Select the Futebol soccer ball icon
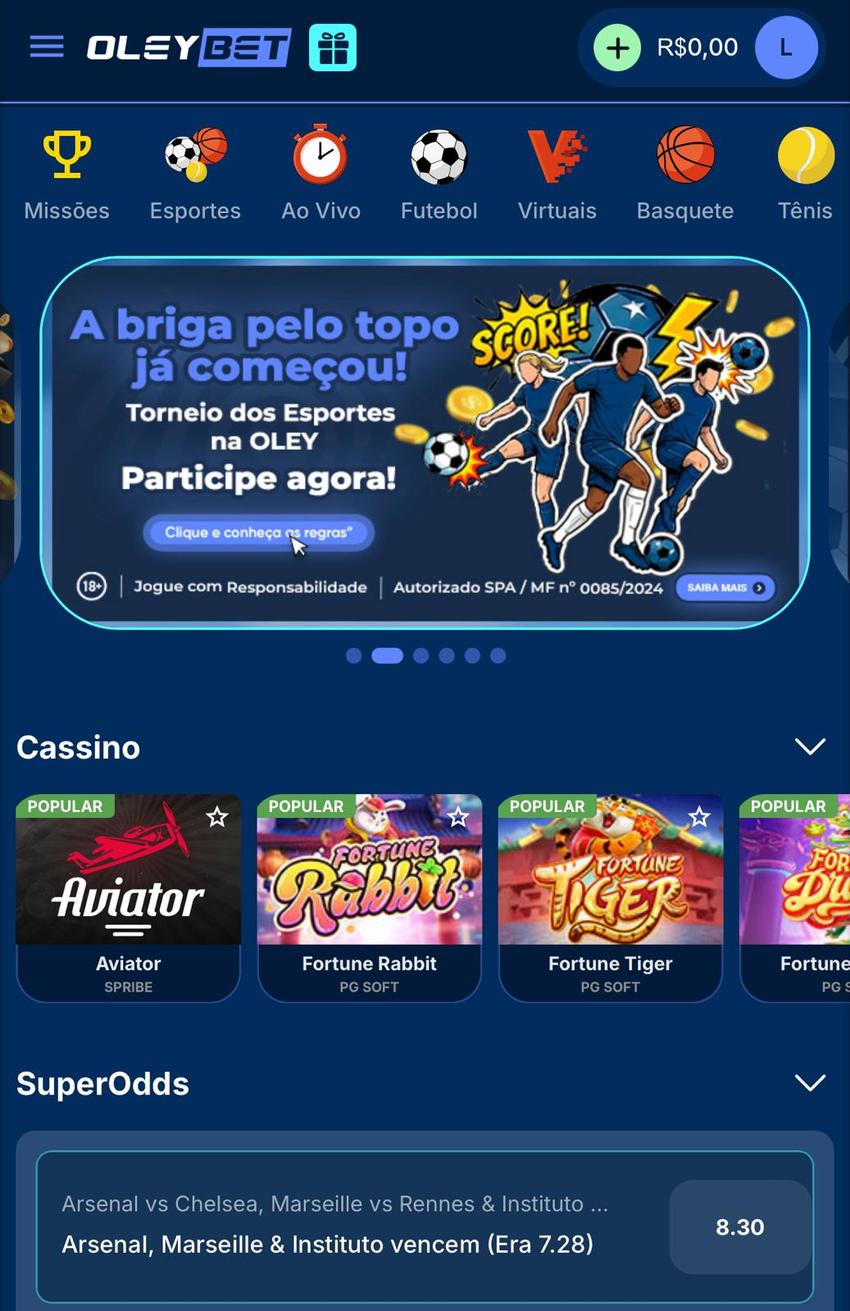Screen dimensions: 850x1311 [438, 155]
